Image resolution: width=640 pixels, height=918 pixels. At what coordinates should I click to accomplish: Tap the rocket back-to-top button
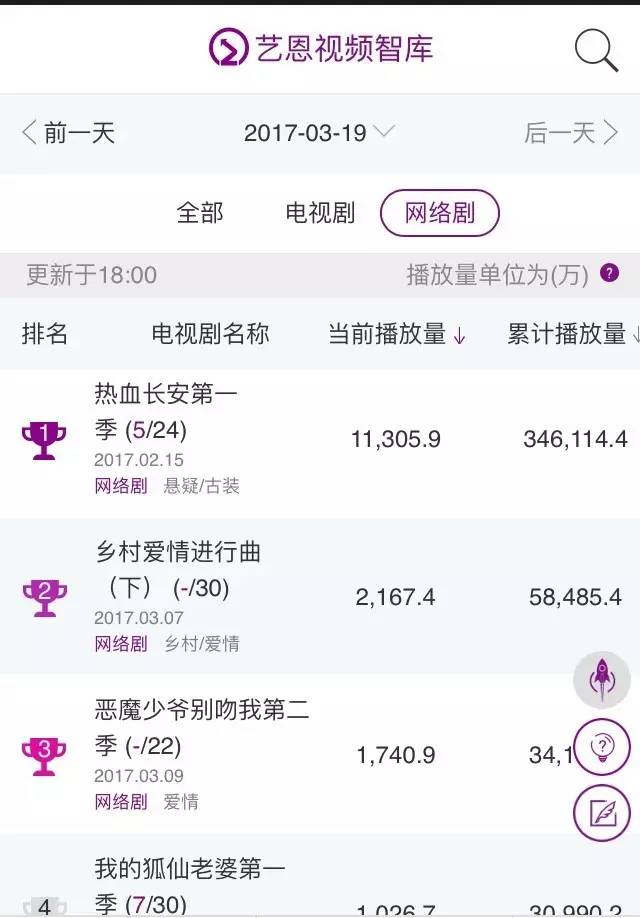click(601, 679)
